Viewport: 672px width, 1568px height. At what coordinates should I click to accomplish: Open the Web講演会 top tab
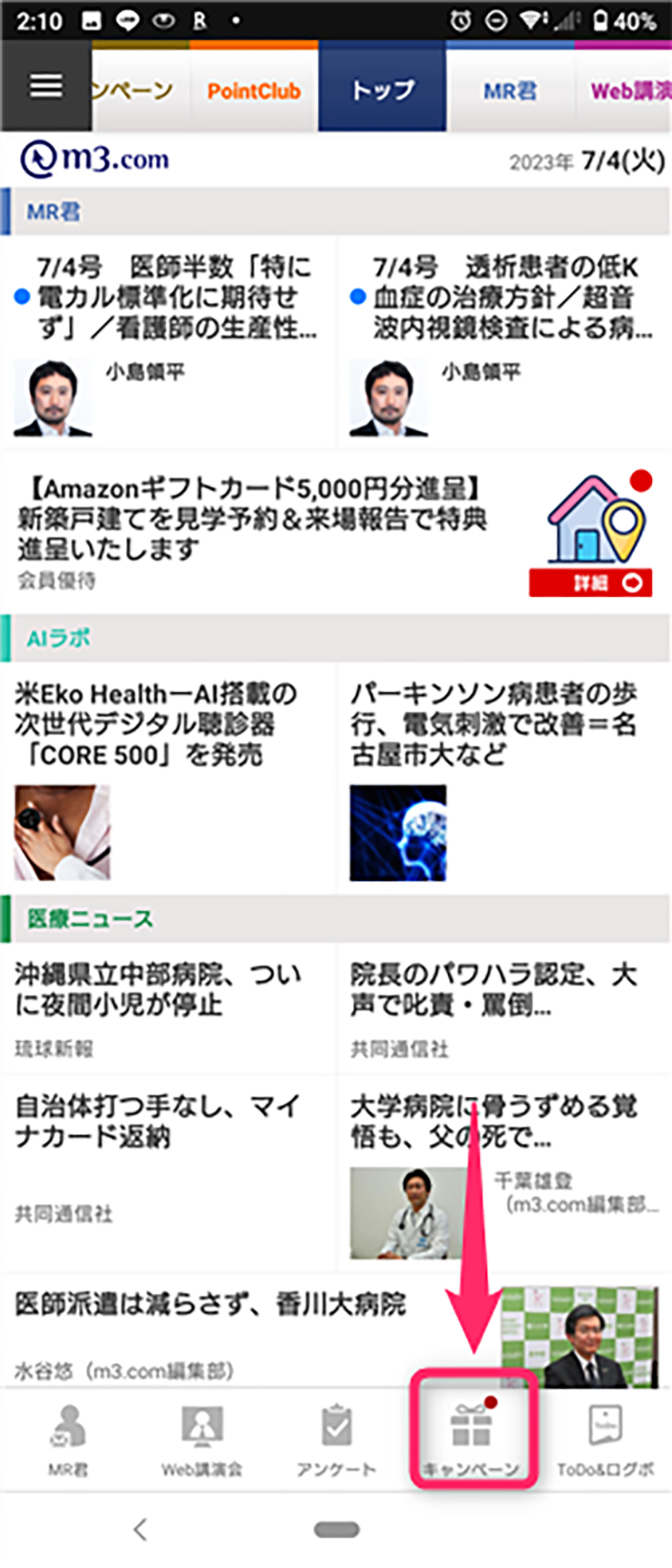[630, 91]
